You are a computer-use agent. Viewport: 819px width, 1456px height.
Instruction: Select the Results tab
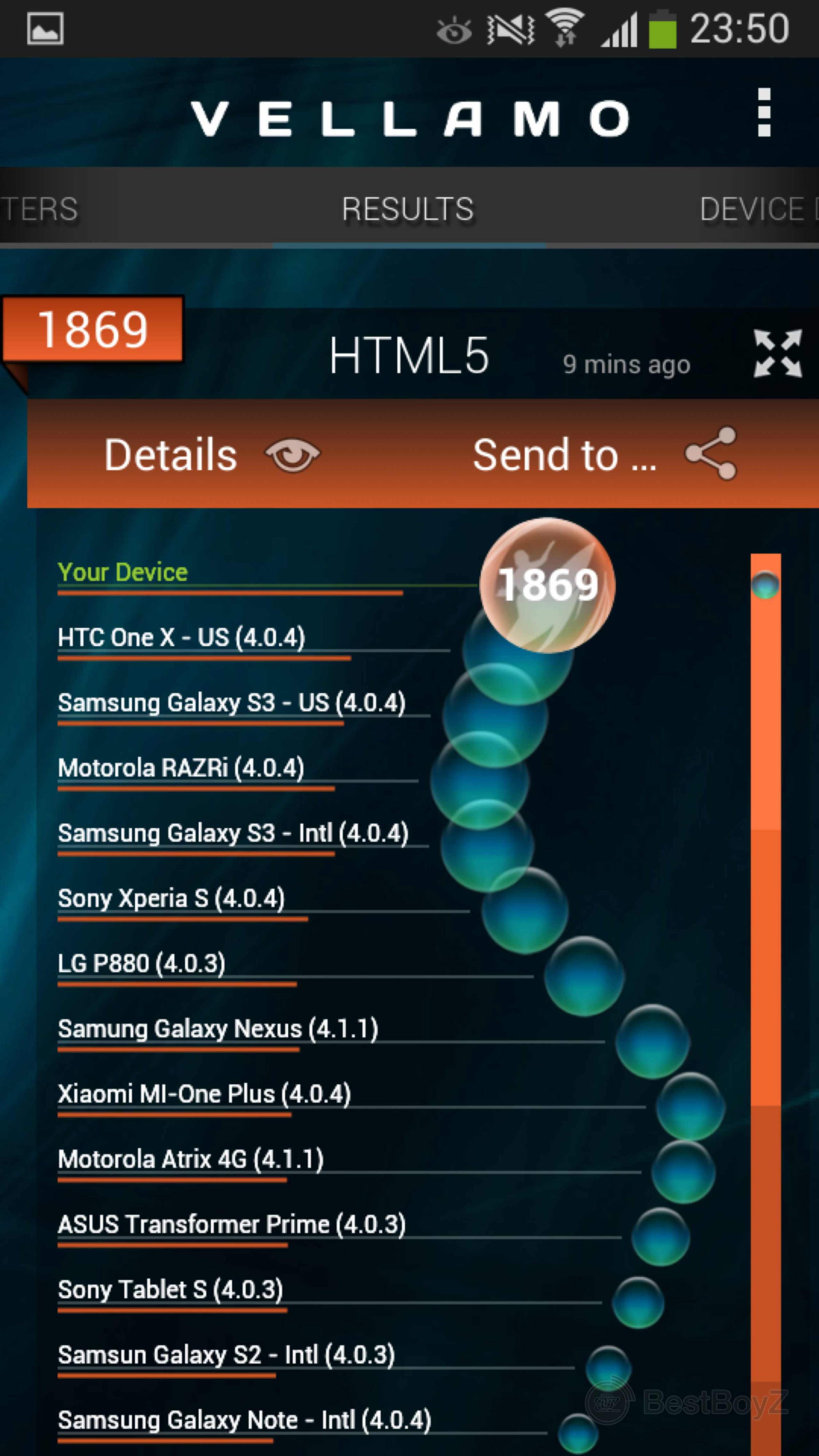click(x=408, y=209)
